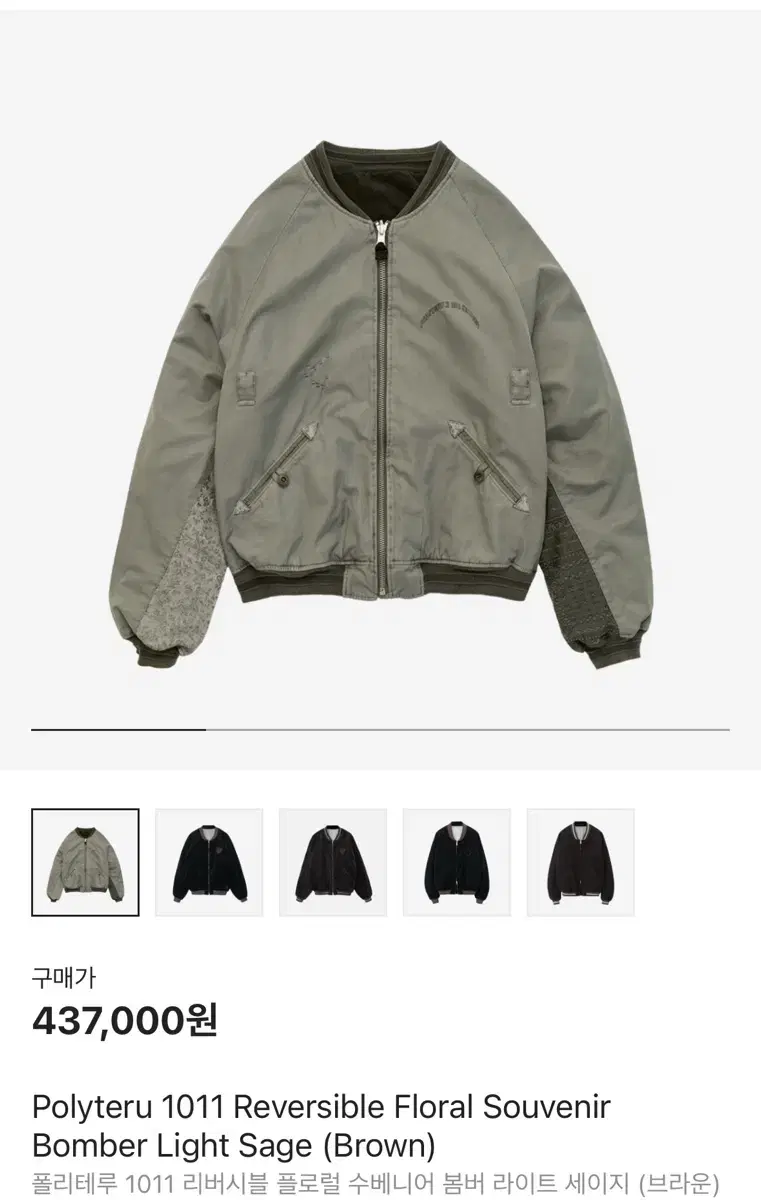The height and width of the screenshot is (1200, 761).
Task: Open the main sage bomber product image
Action: point(380,400)
